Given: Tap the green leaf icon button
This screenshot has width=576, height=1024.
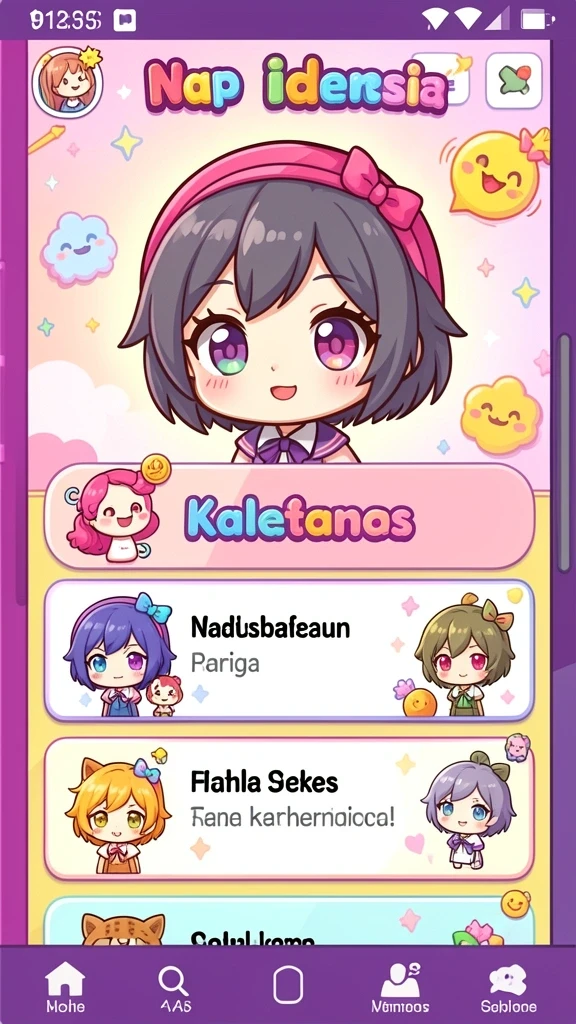Looking at the screenshot, I should point(514,81).
